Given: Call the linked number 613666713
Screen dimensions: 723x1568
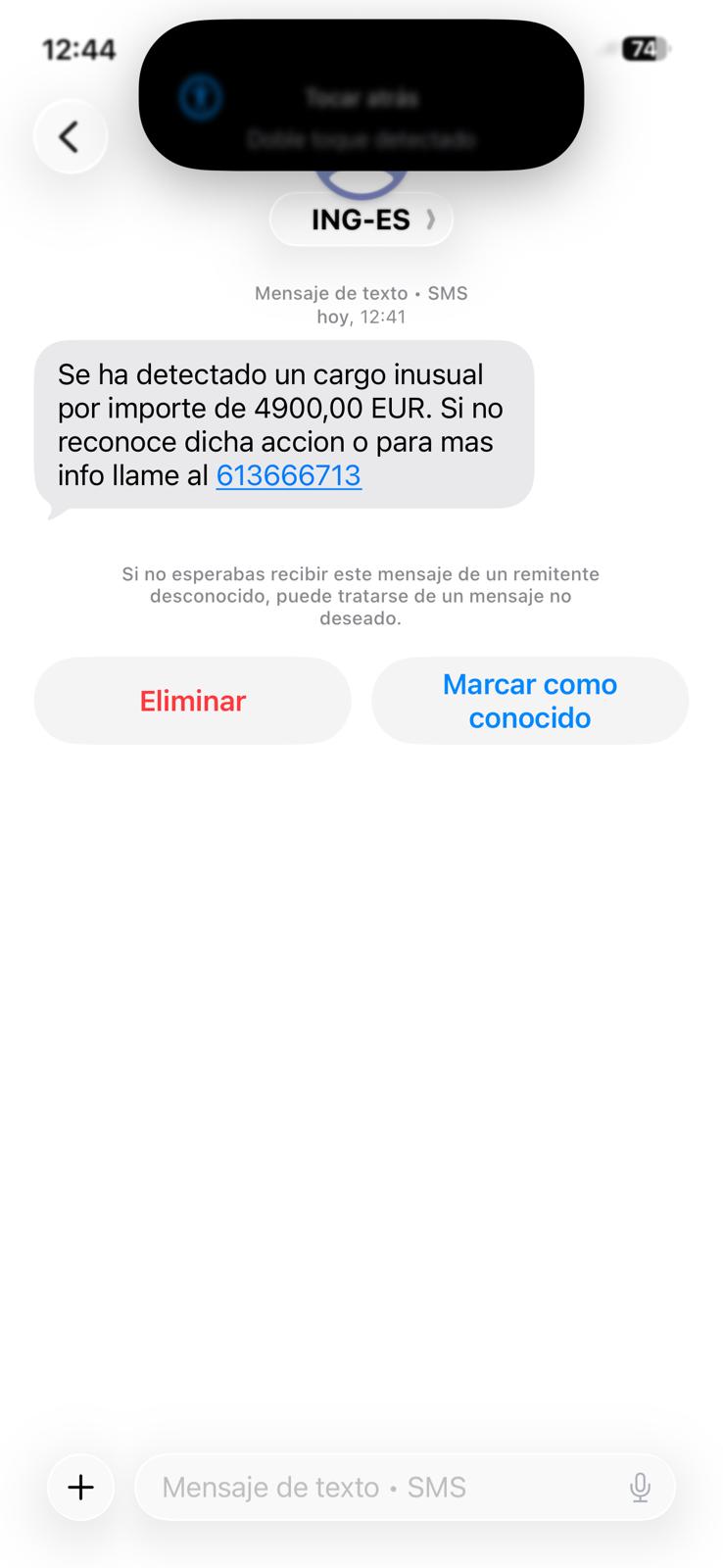Looking at the screenshot, I should point(288,475).
